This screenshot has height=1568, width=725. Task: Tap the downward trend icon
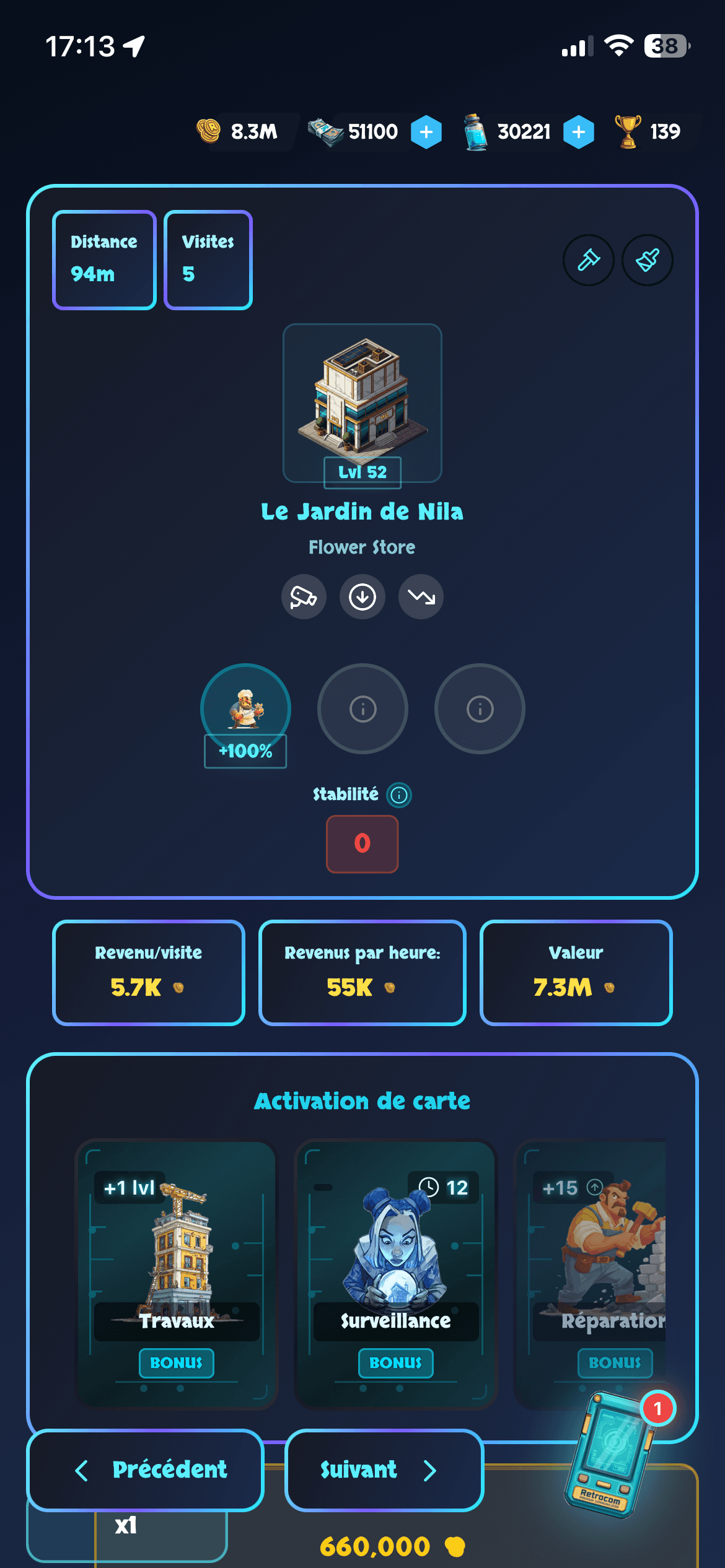click(x=421, y=597)
